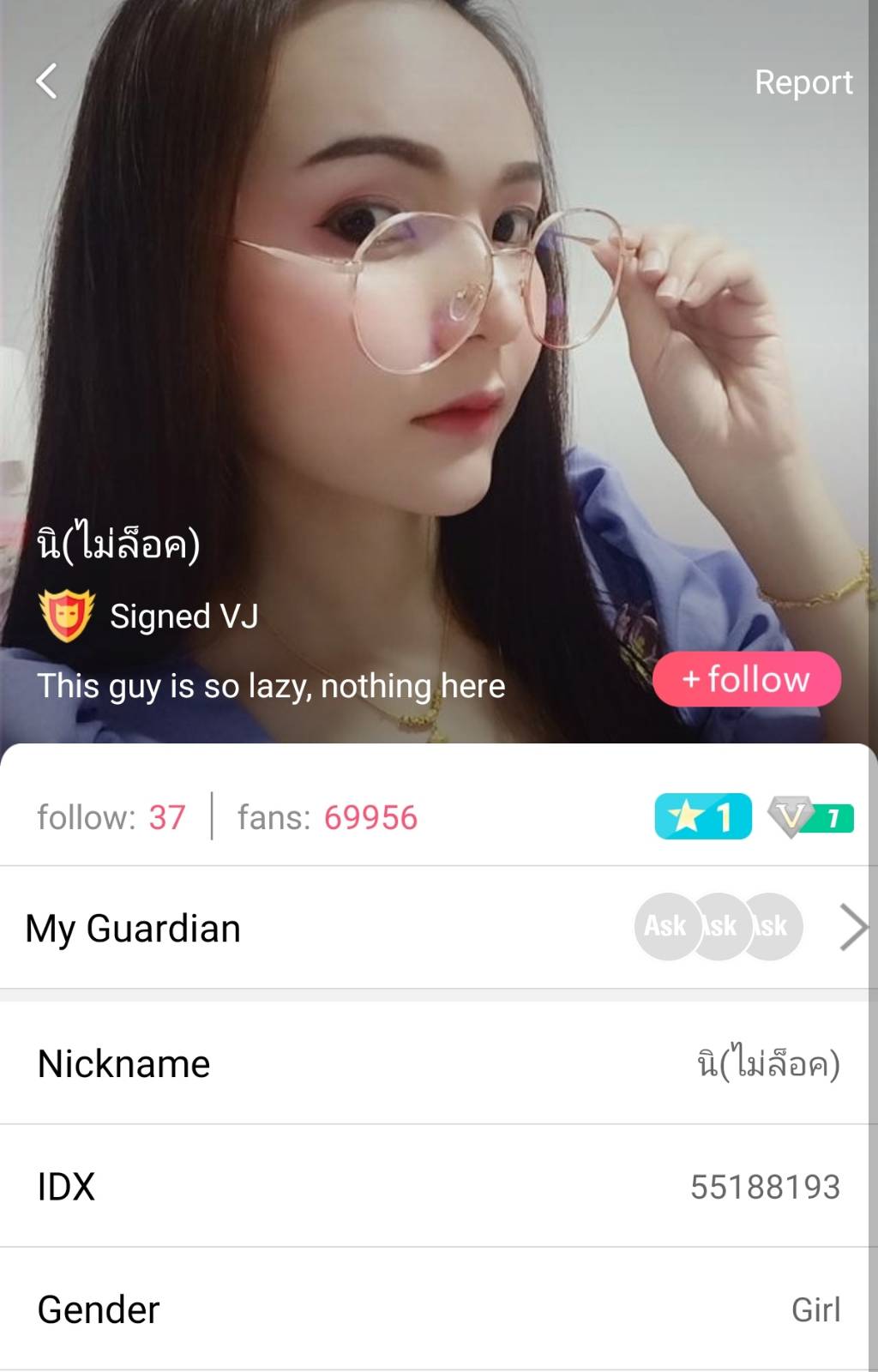View the fans count list
The height and width of the screenshot is (1372, 878).
[x=328, y=817]
